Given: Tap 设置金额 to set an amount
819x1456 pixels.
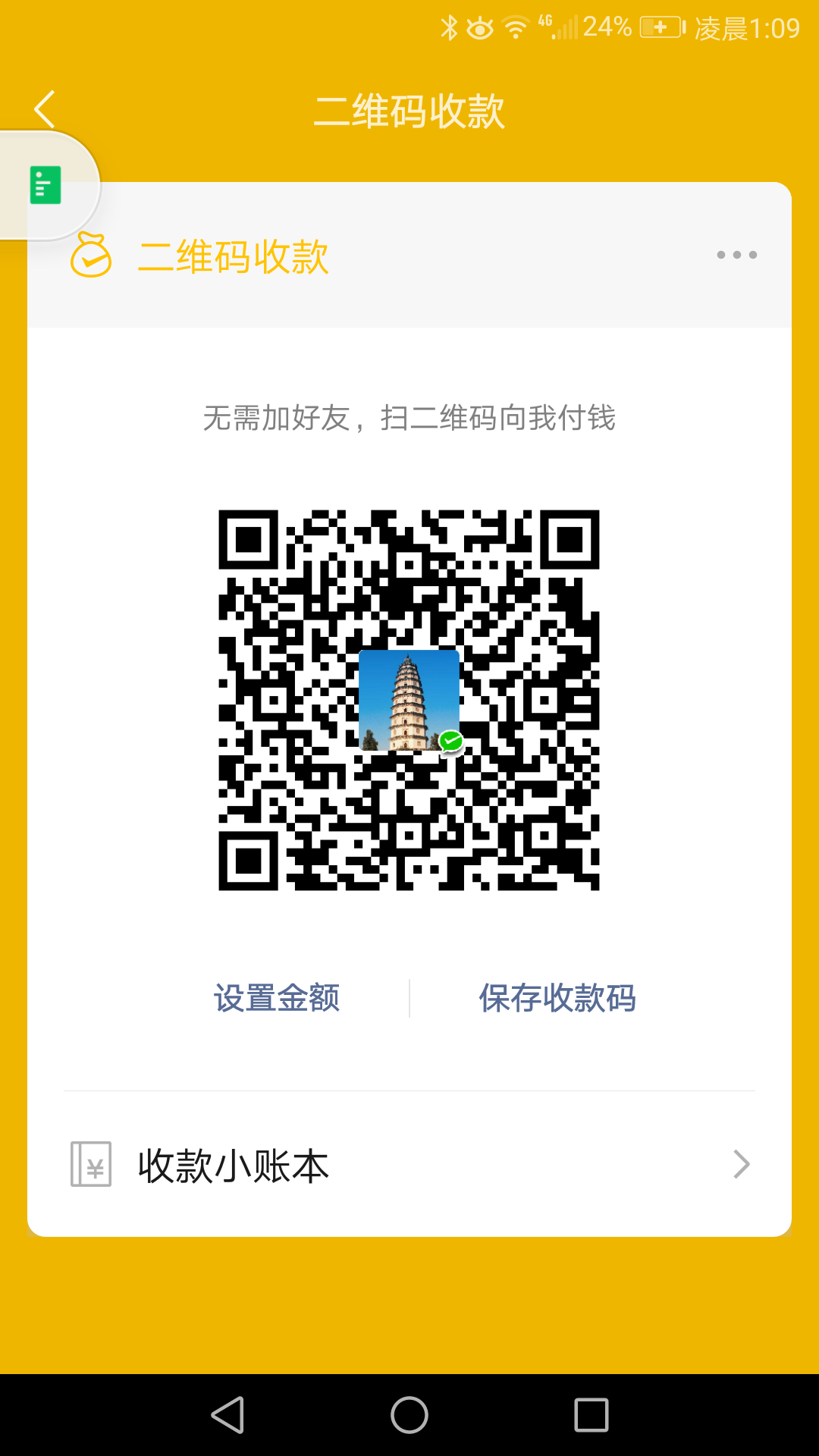Looking at the screenshot, I should (277, 998).
